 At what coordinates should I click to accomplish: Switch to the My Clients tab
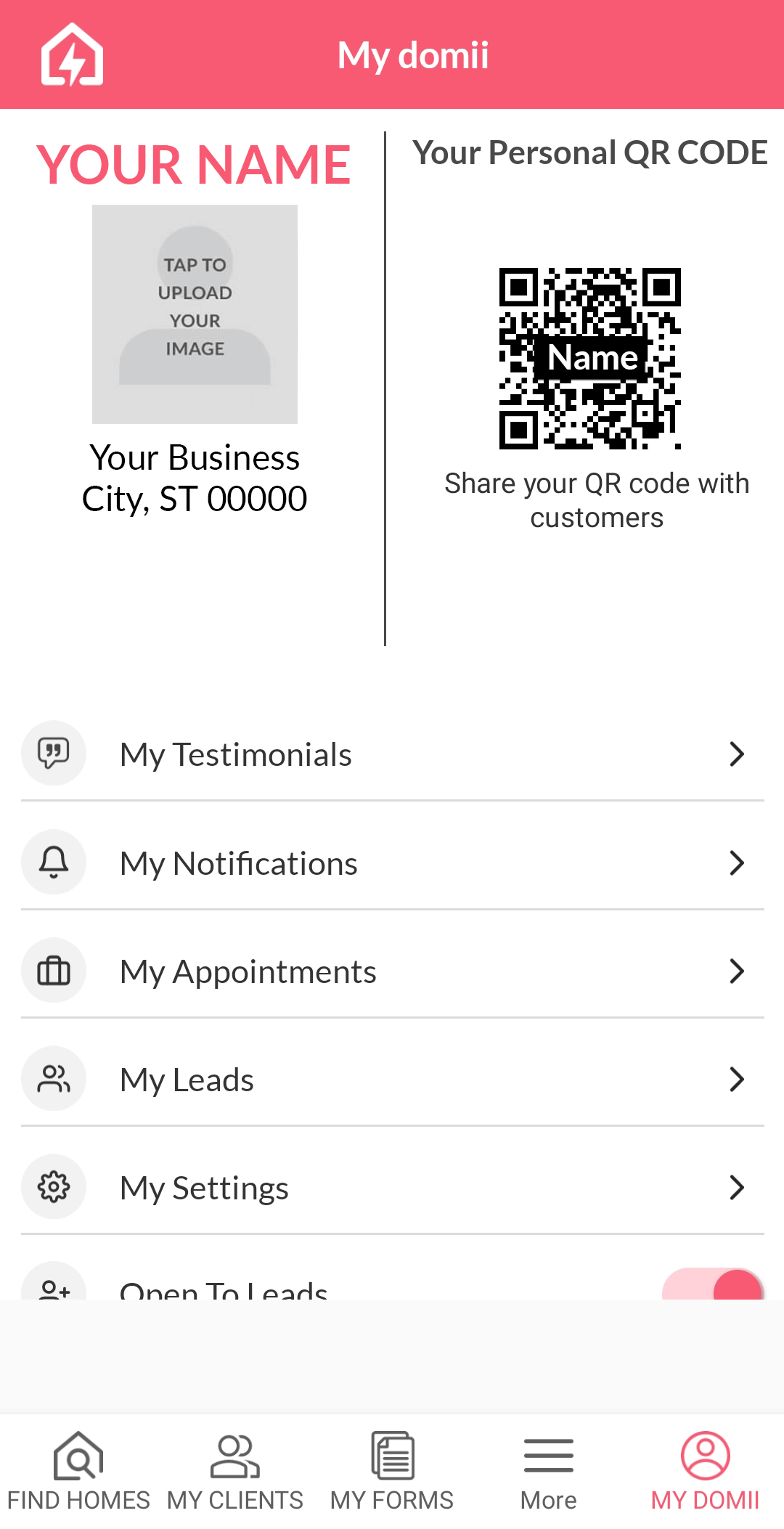point(235,1472)
